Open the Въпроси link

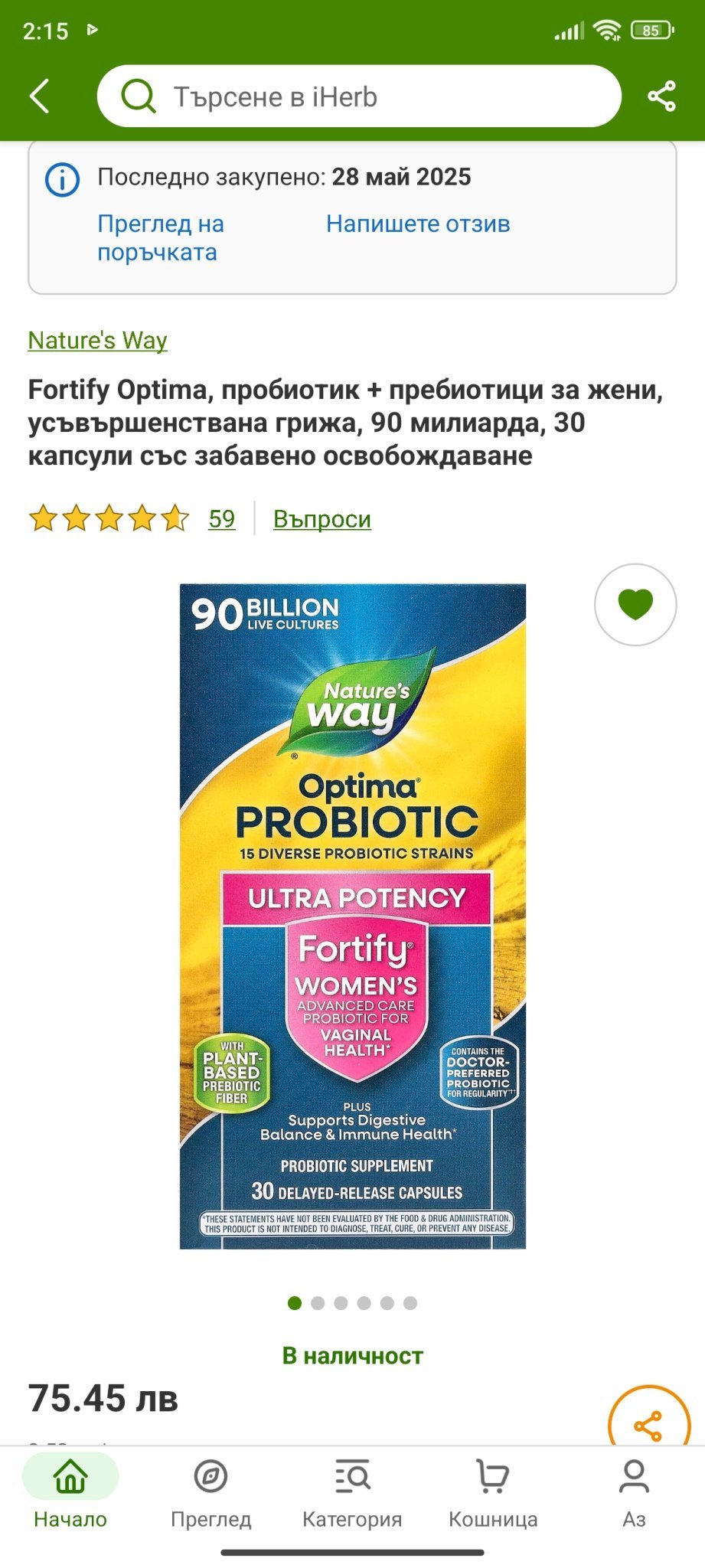coord(321,518)
